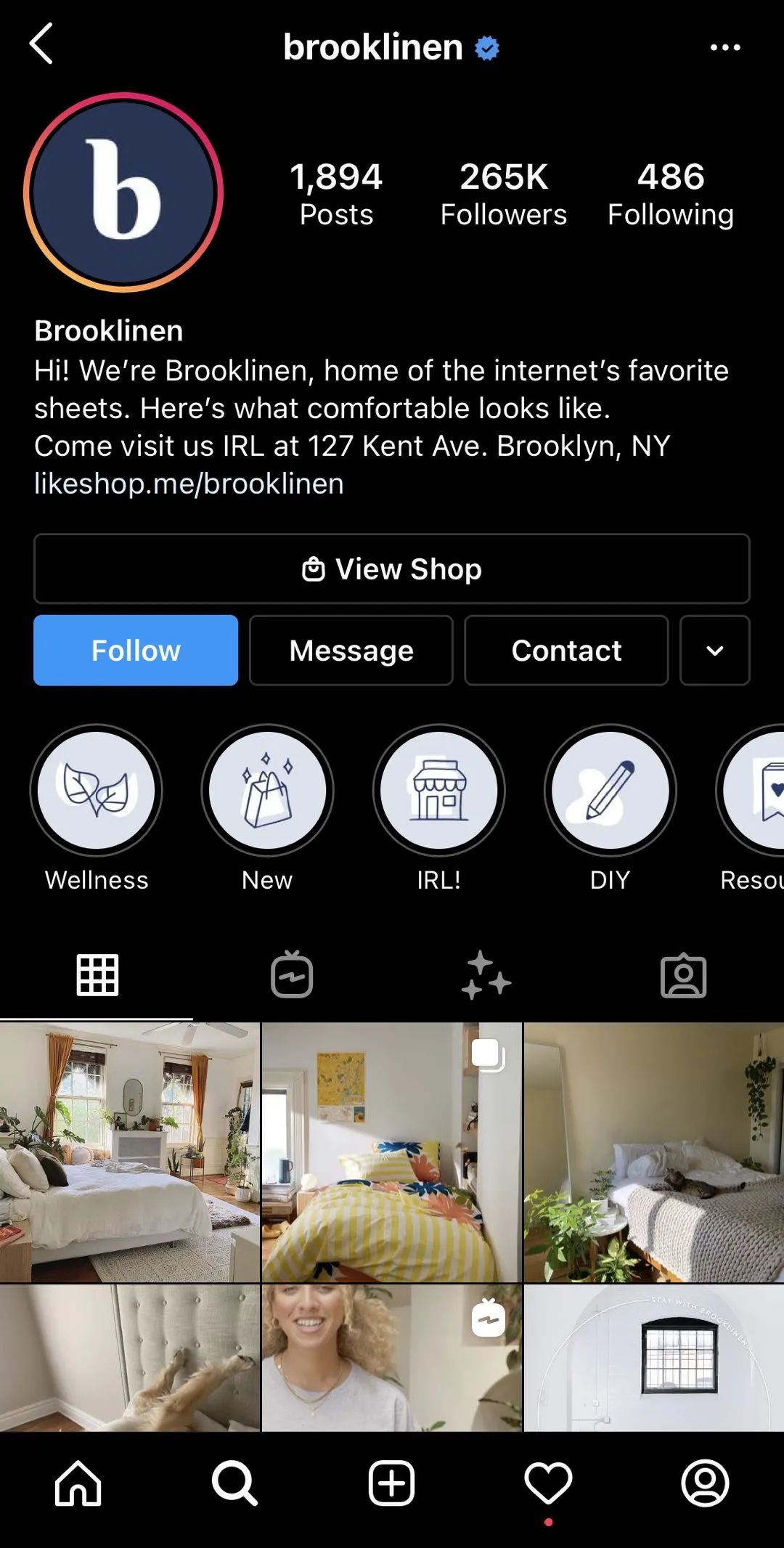Open the Search tab in bottom bar
The height and width of the screenshot is (1548, 784).
pos(234,1483)
